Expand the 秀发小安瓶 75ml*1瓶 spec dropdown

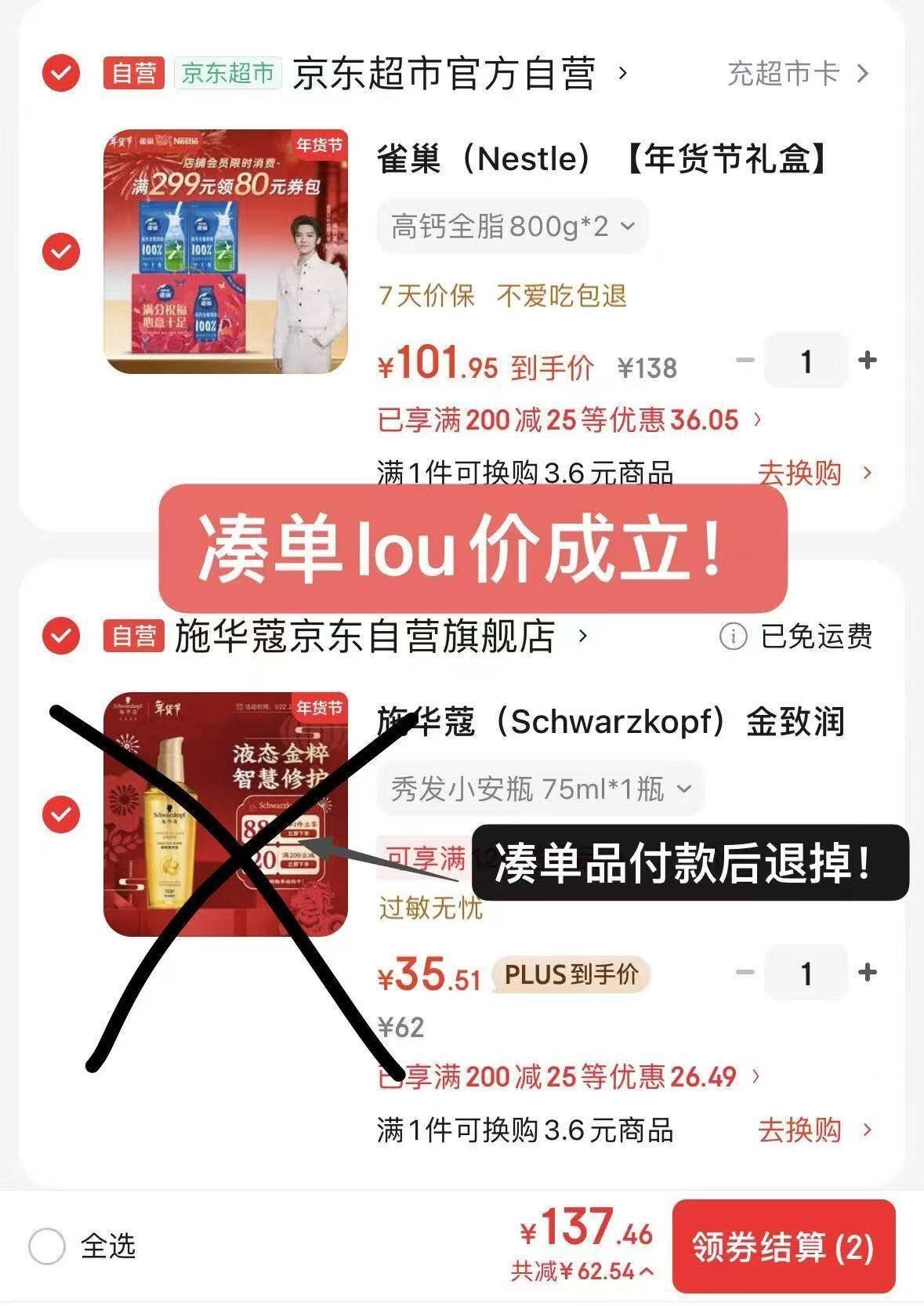pos(541,789)
